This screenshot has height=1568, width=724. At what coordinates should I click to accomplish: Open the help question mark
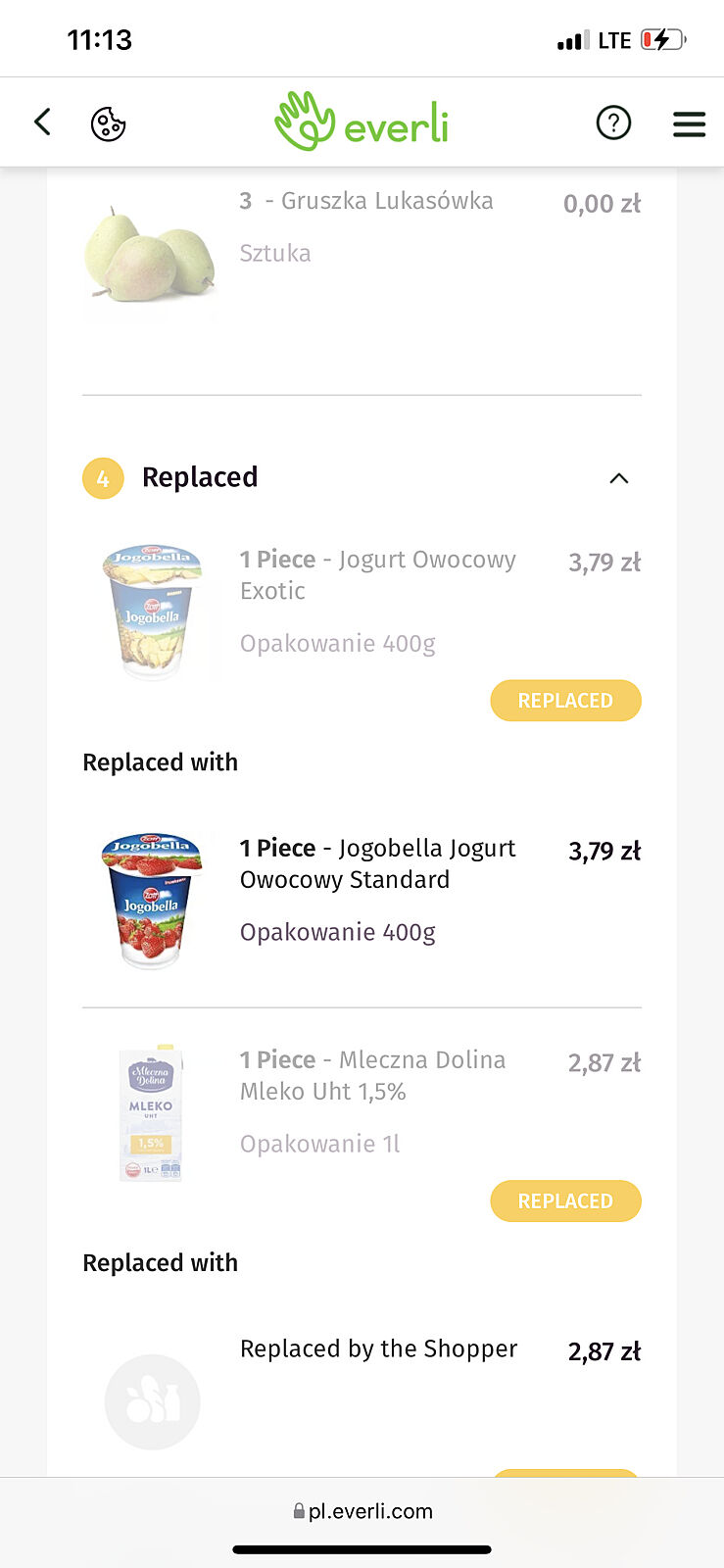[x=613, y=123]
